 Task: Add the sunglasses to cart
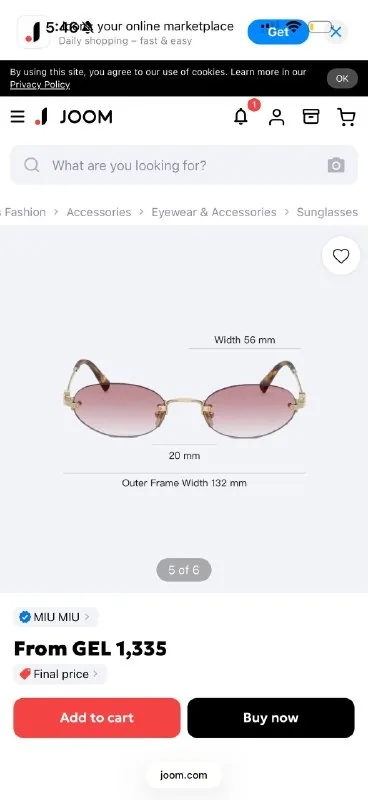coord(97,718)
